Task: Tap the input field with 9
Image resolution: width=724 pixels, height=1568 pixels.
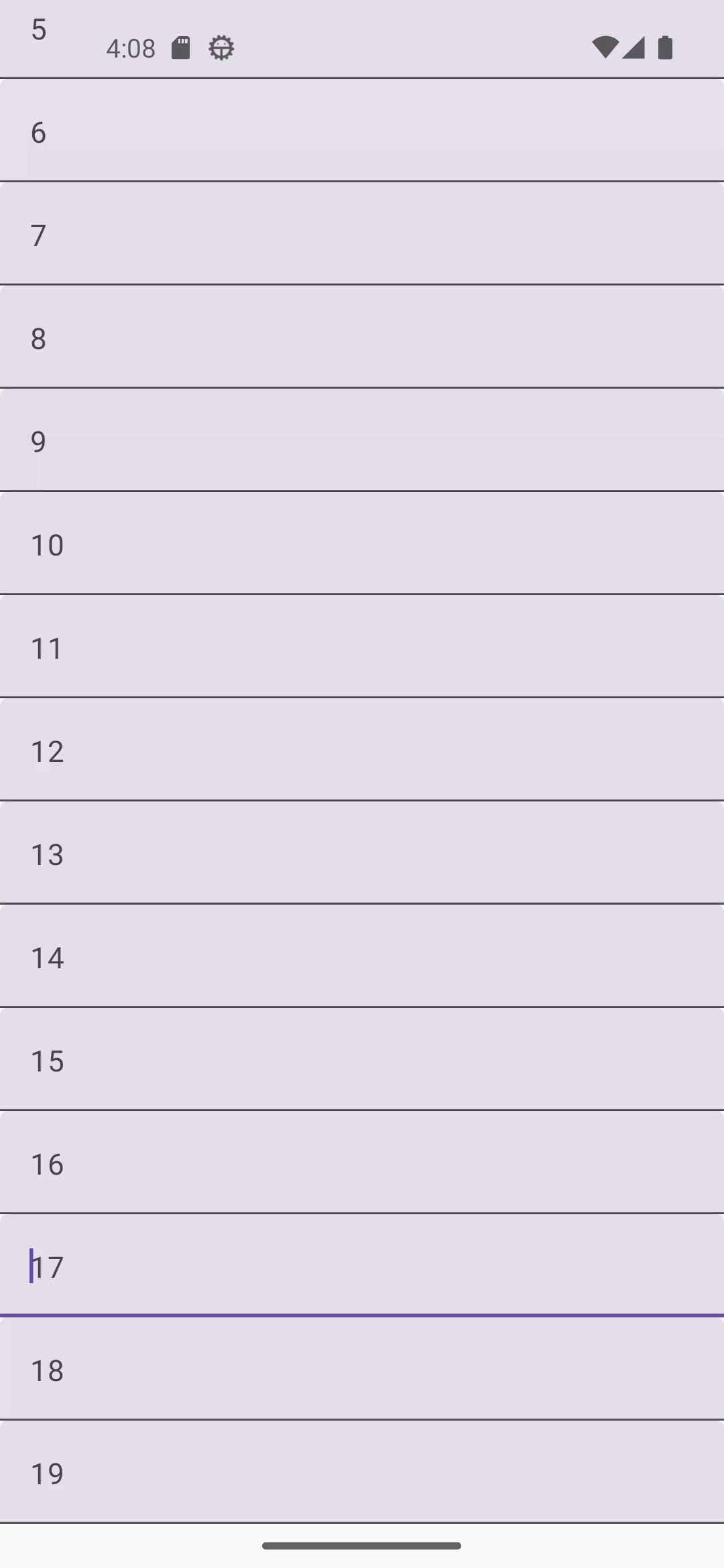Action: pyautogui.click(x=362, y=441)
